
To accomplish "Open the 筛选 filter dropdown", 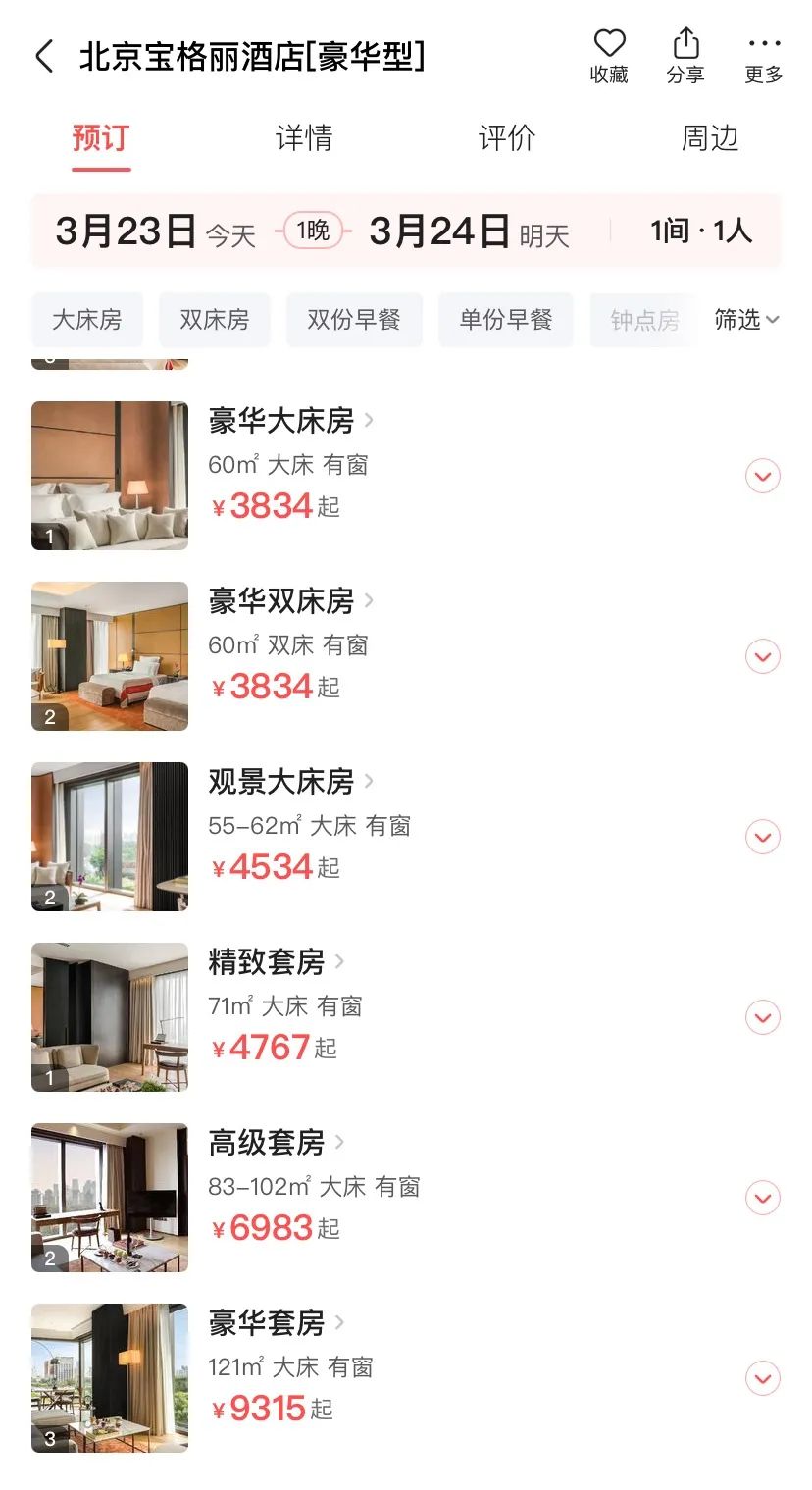I will [747, 320].
